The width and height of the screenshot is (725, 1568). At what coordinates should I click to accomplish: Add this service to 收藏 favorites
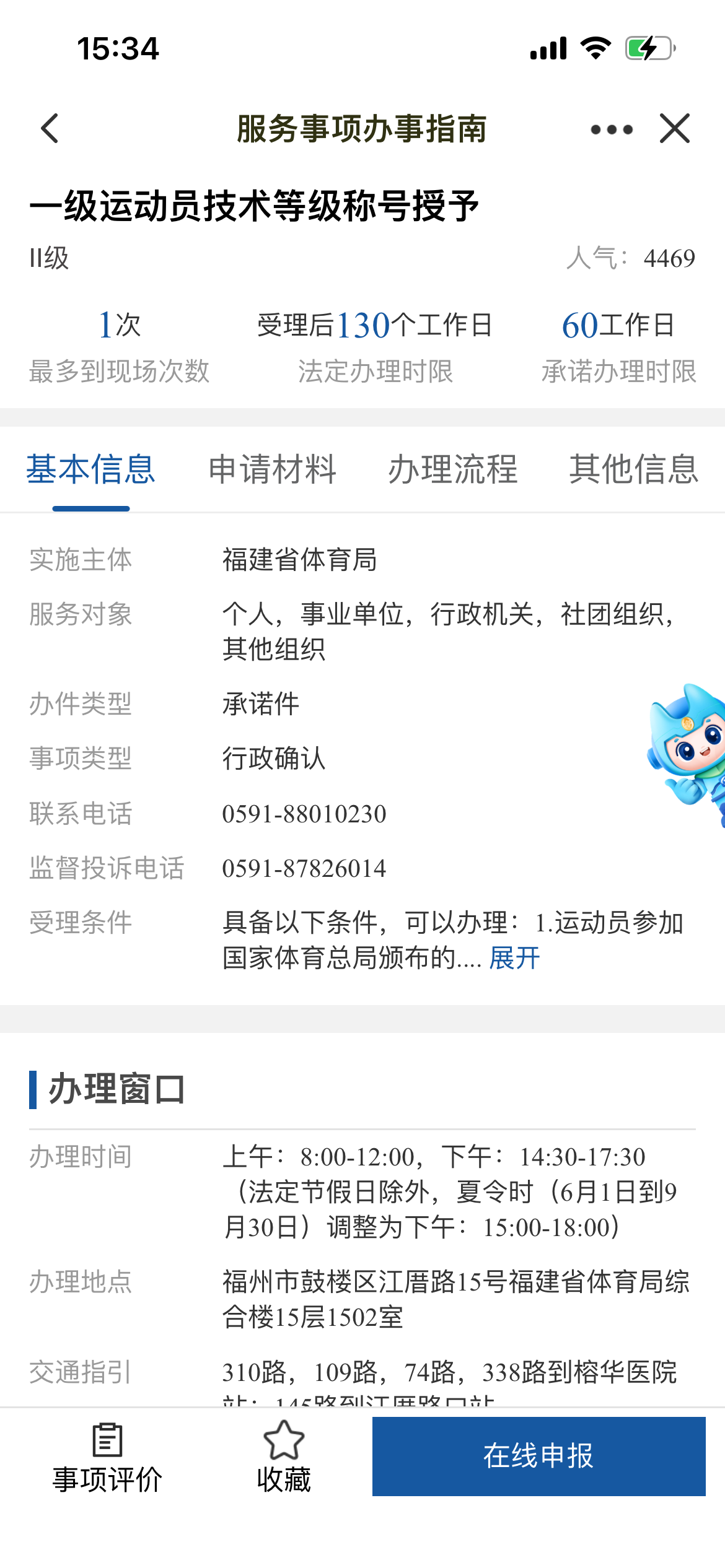[284, 1457]
